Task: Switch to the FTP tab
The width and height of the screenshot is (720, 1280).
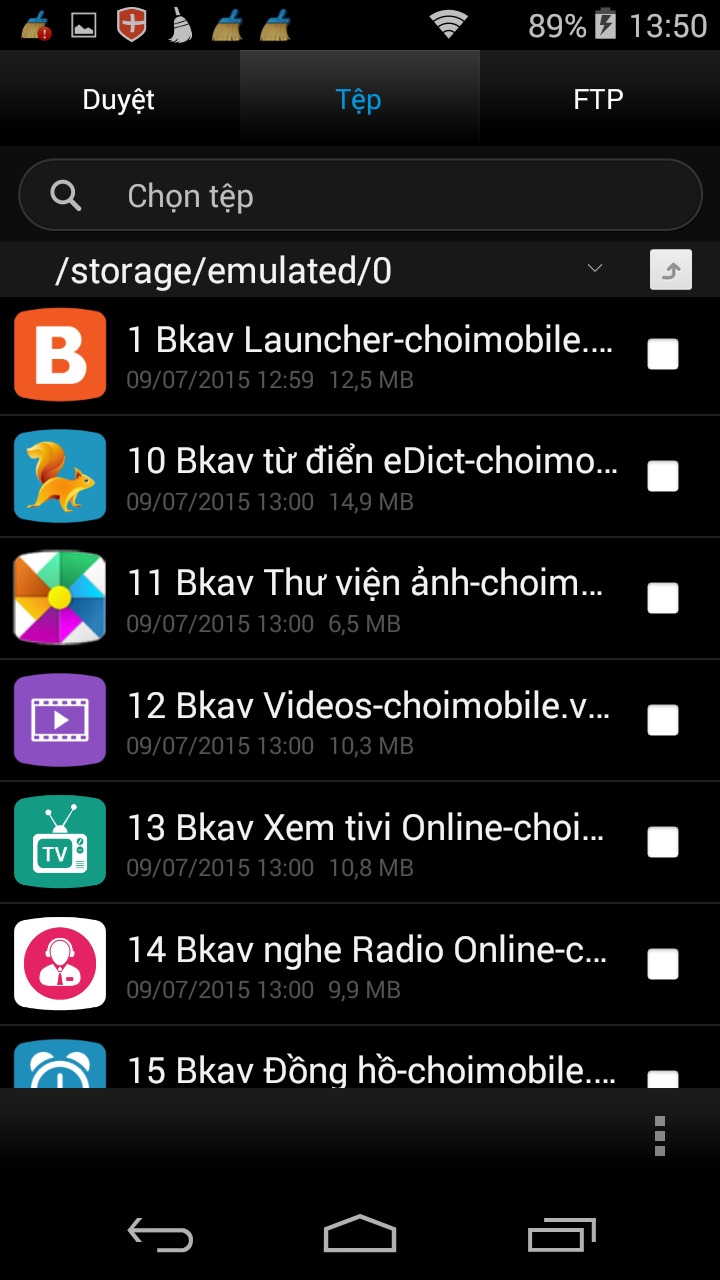Action: [x=598, y=98]
